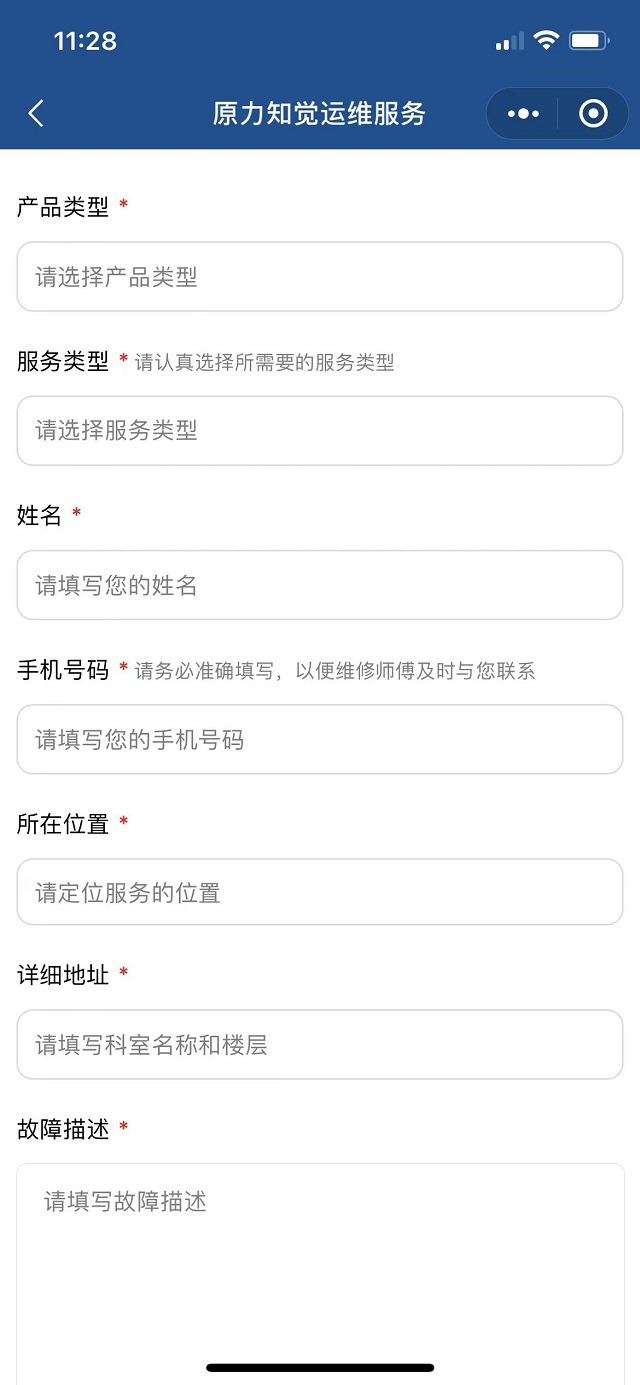The width and height of the screenshot is (640, 1385).
Task: Go back using the header arrow
Action: (36, 113)
